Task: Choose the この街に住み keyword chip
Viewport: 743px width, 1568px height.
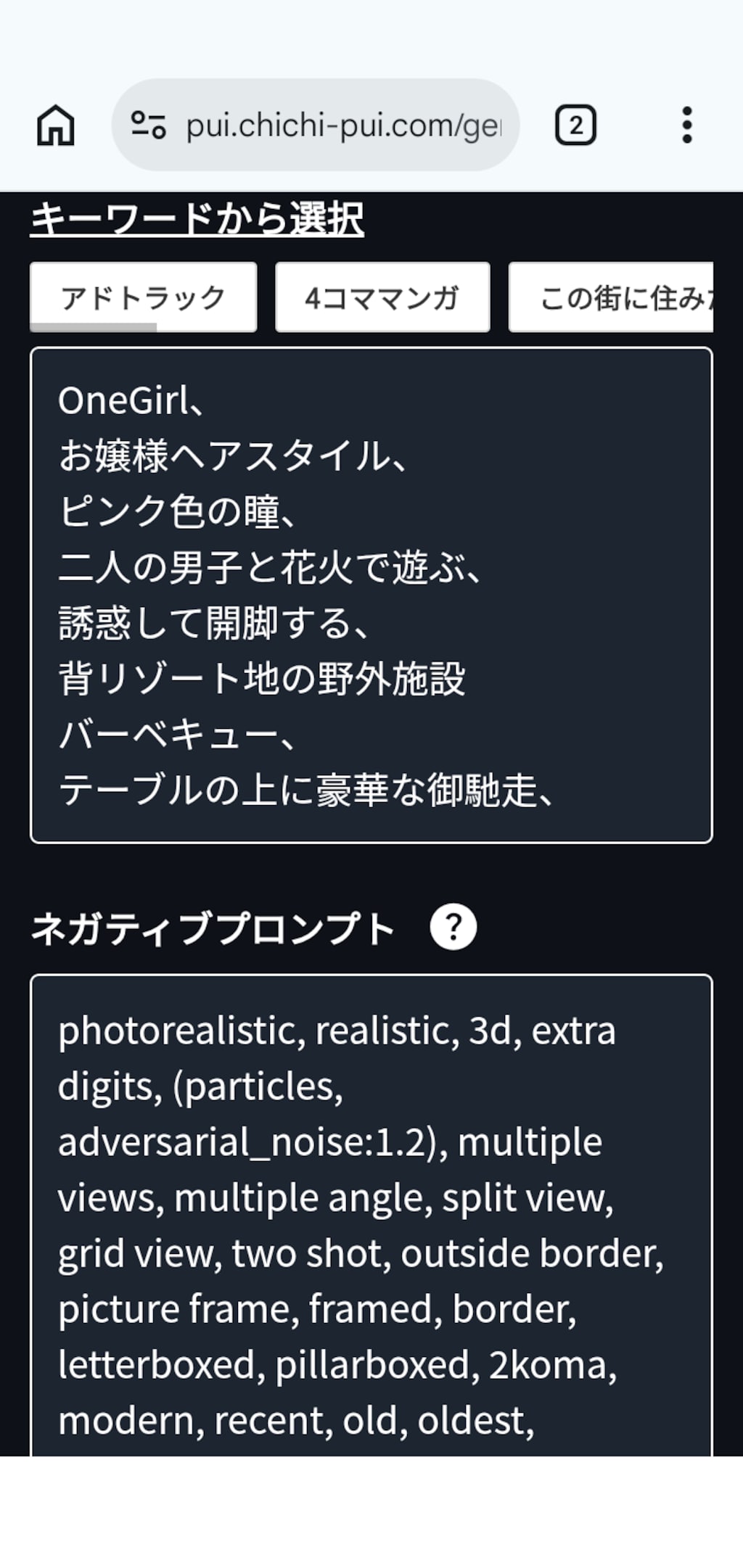Action: point(611,297)
